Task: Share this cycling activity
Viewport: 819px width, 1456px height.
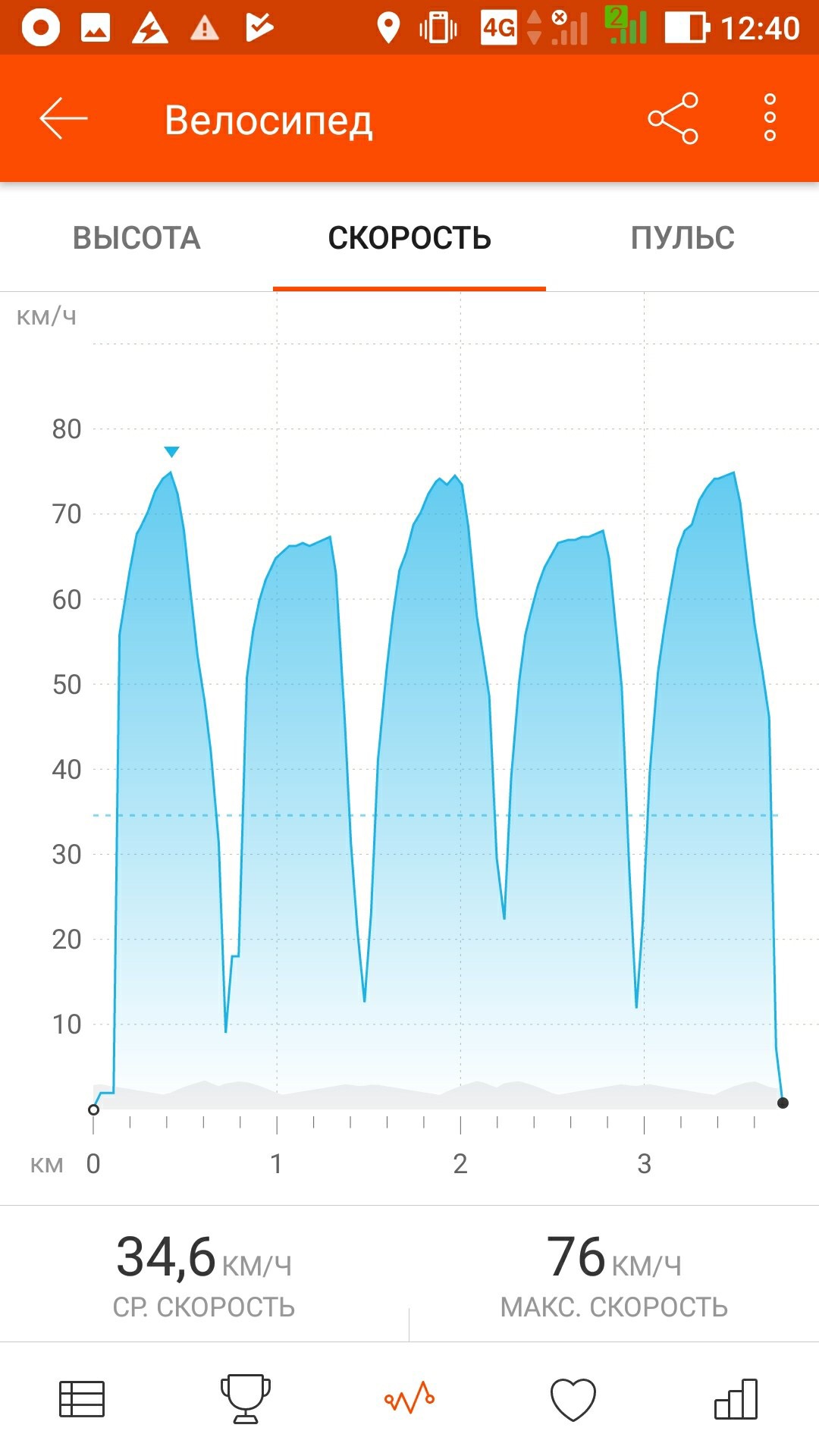Action: point(673,118)
